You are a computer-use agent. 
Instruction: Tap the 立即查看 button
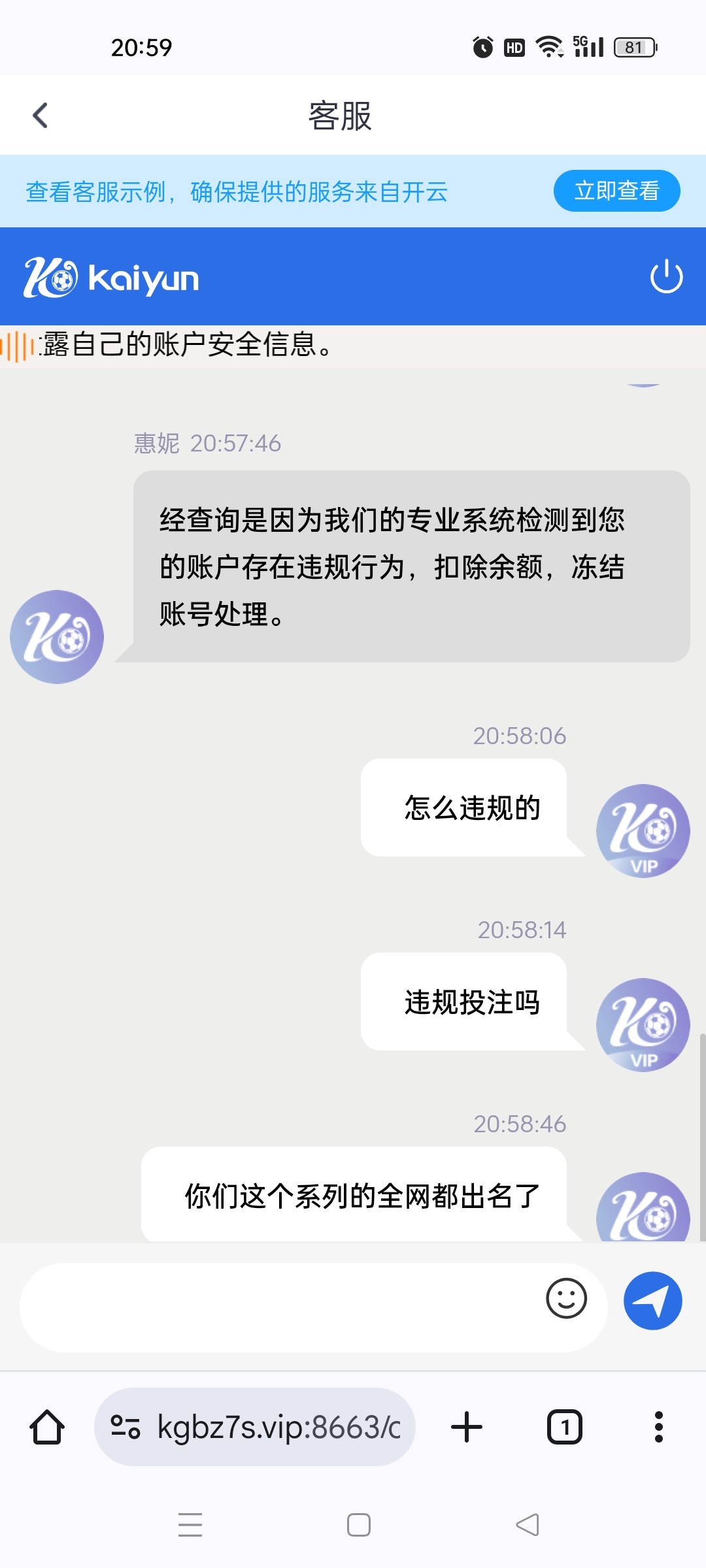pyautogui.click(x=616, y=191)
